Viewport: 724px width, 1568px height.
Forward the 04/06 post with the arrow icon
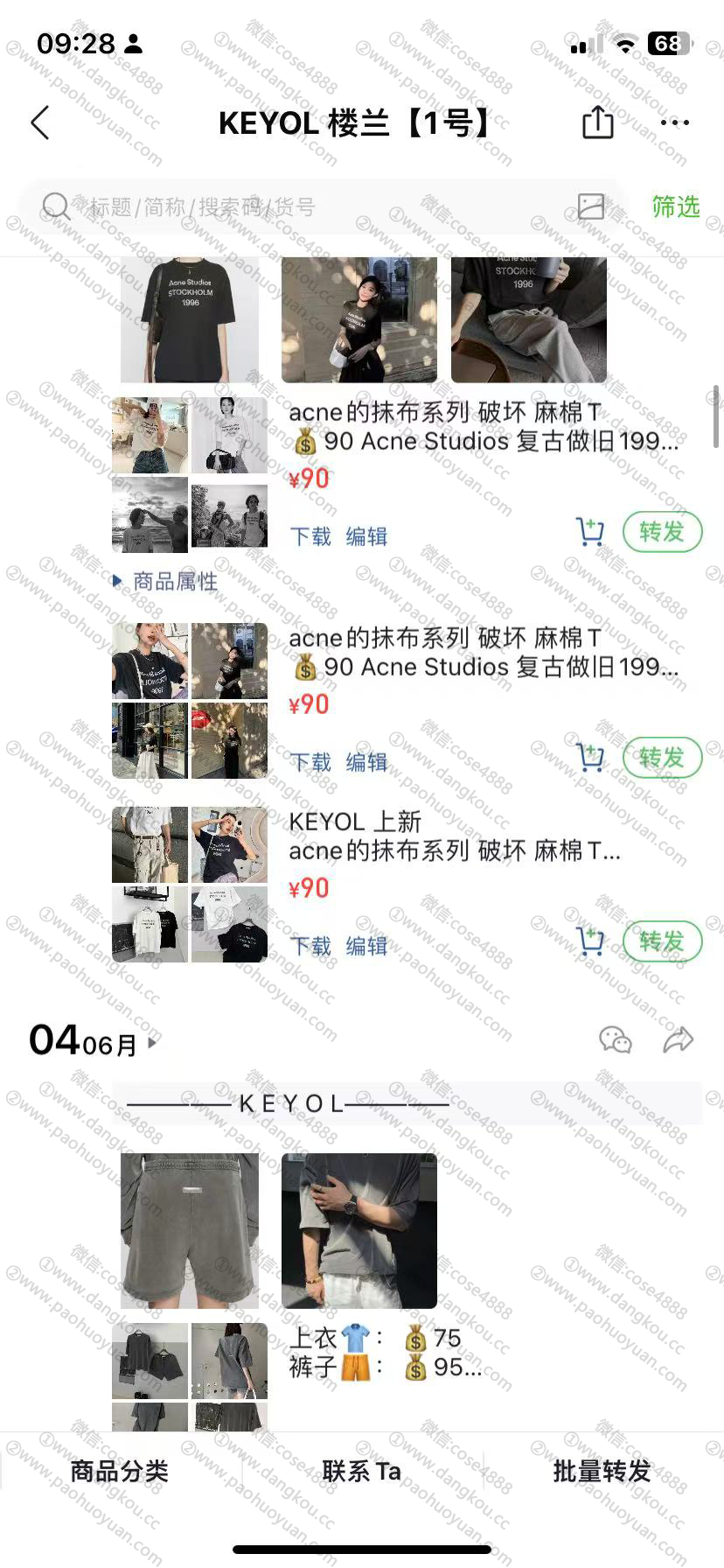pos(678,1040)
